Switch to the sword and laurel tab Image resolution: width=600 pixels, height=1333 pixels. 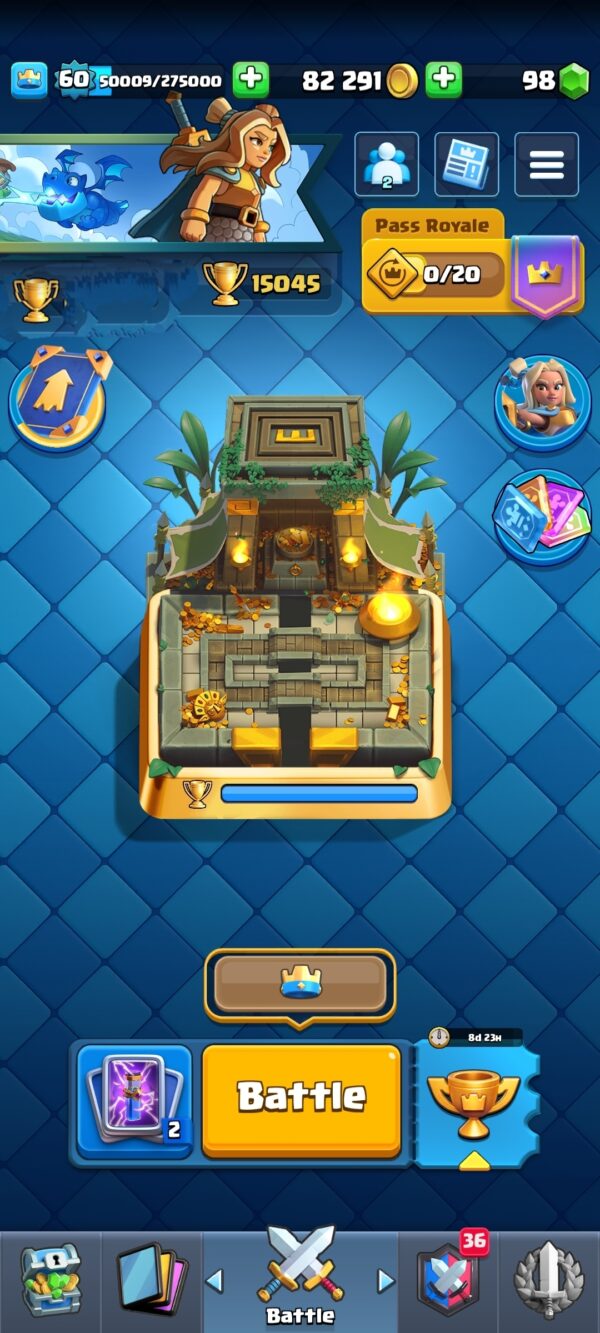[548, 1282]
